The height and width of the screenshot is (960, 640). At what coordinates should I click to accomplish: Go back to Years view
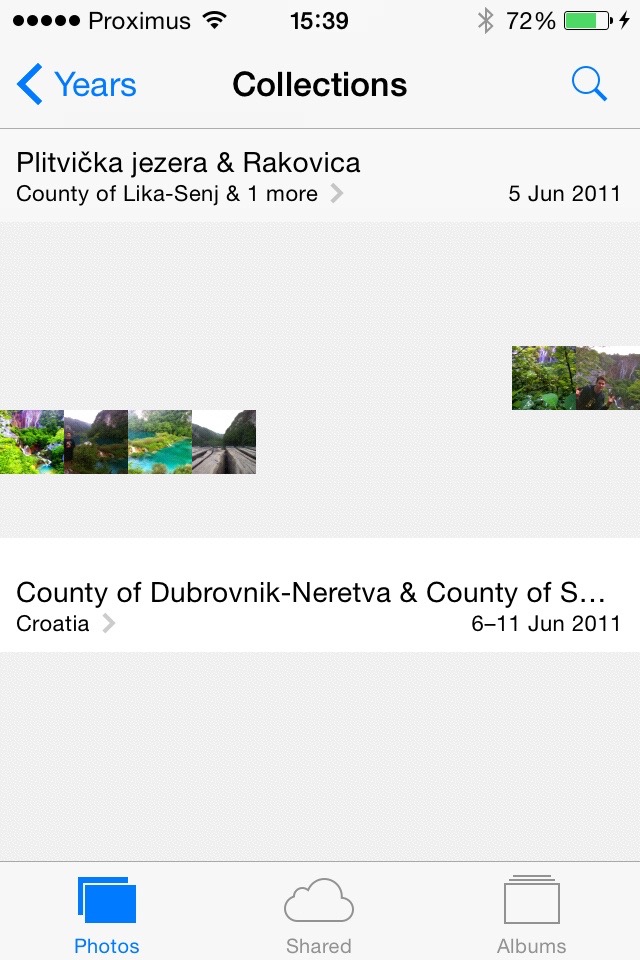77,85
